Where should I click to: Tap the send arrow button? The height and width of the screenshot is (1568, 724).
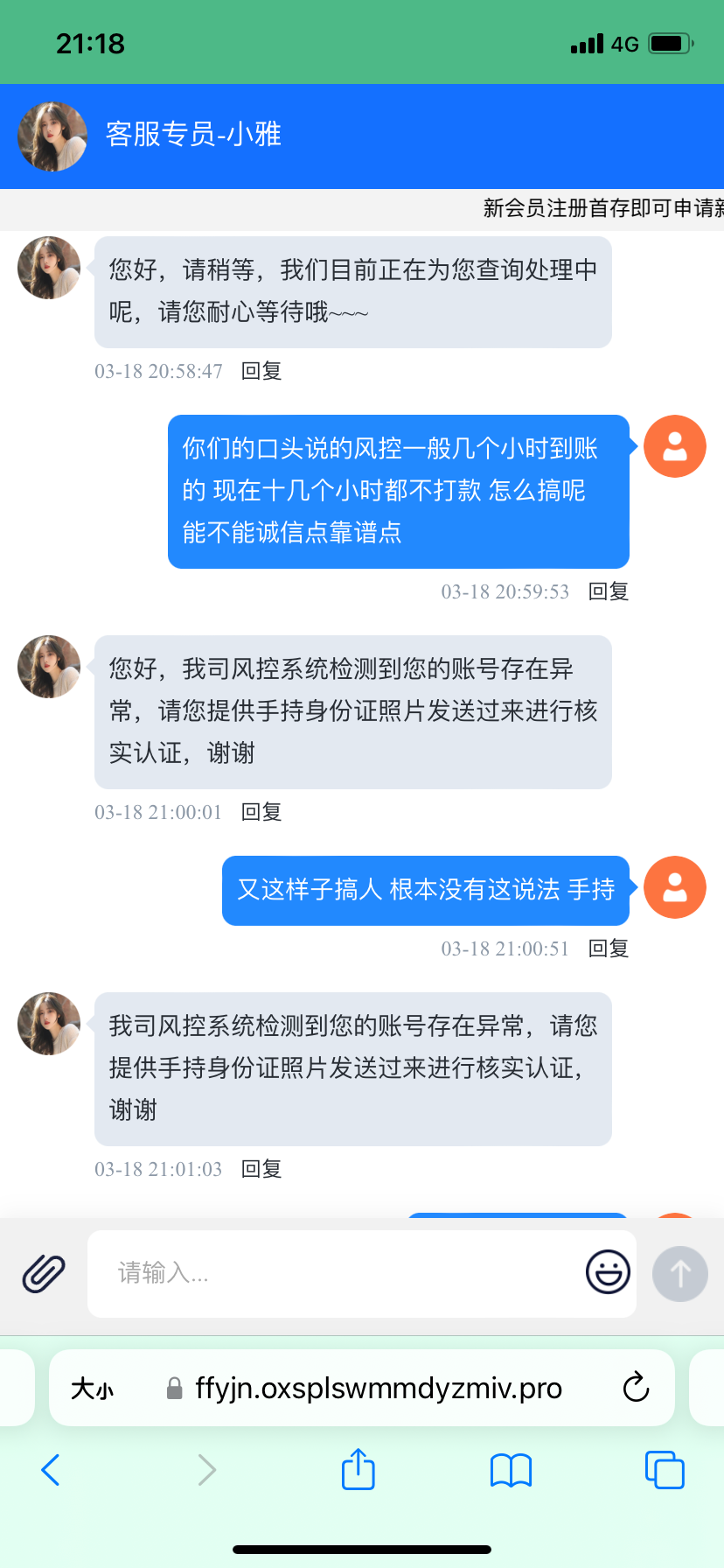(x=679, y=1273)
